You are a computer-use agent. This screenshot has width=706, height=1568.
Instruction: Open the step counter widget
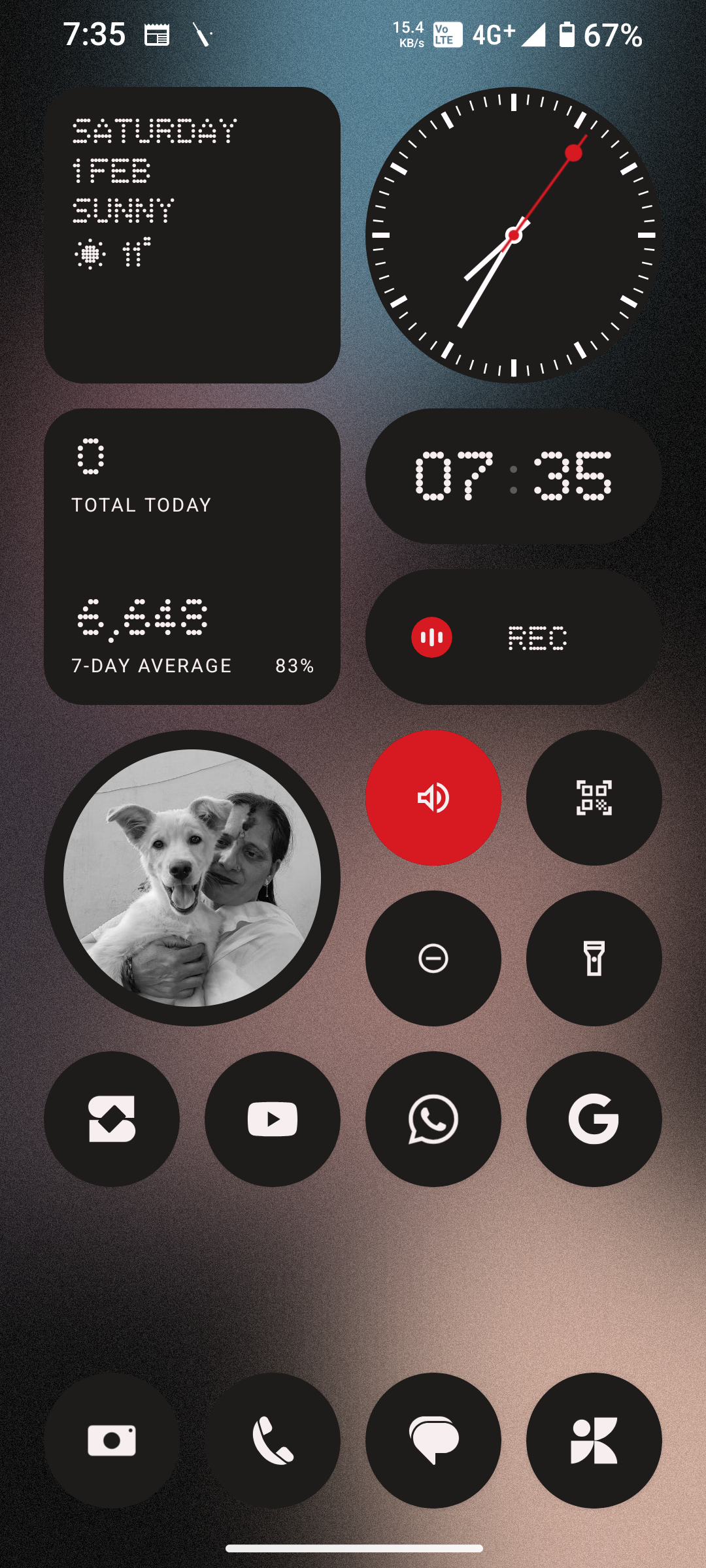[192, 557]
